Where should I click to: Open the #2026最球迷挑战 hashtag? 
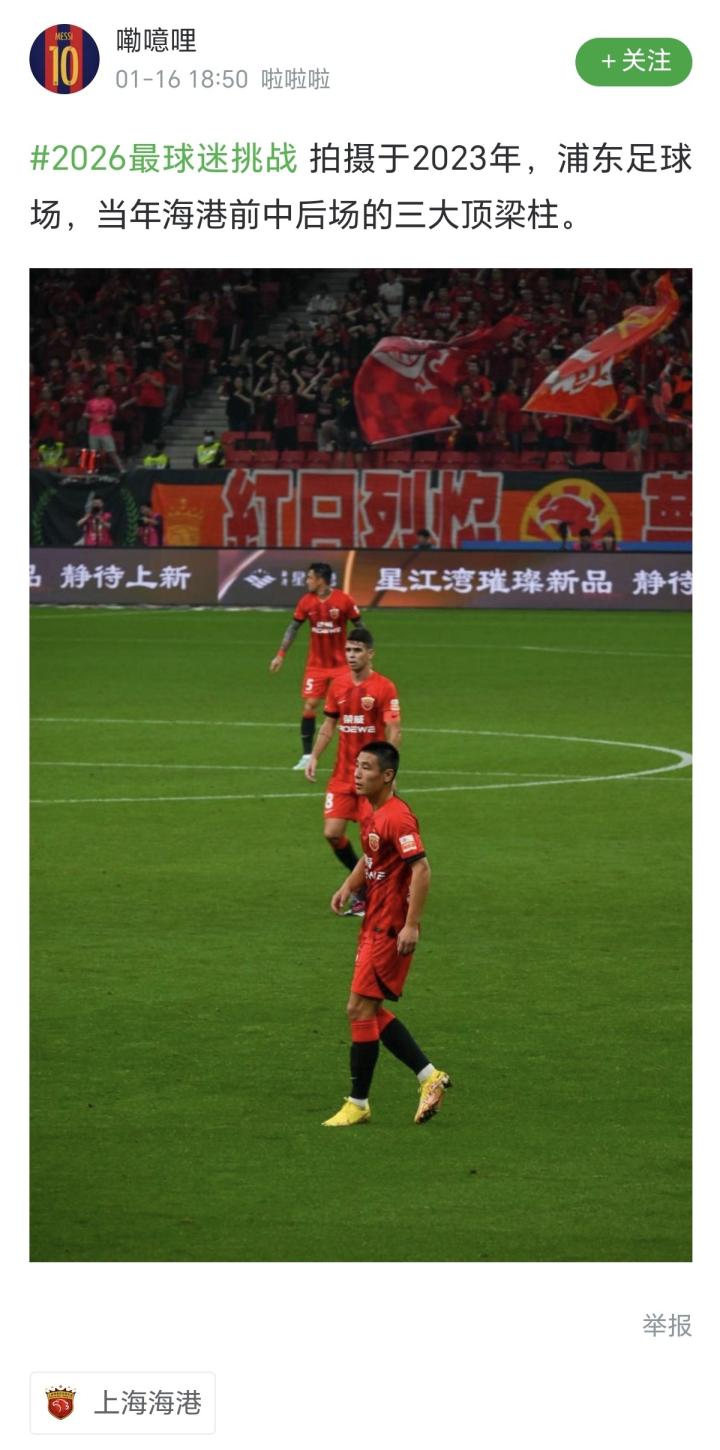(164, 159)
